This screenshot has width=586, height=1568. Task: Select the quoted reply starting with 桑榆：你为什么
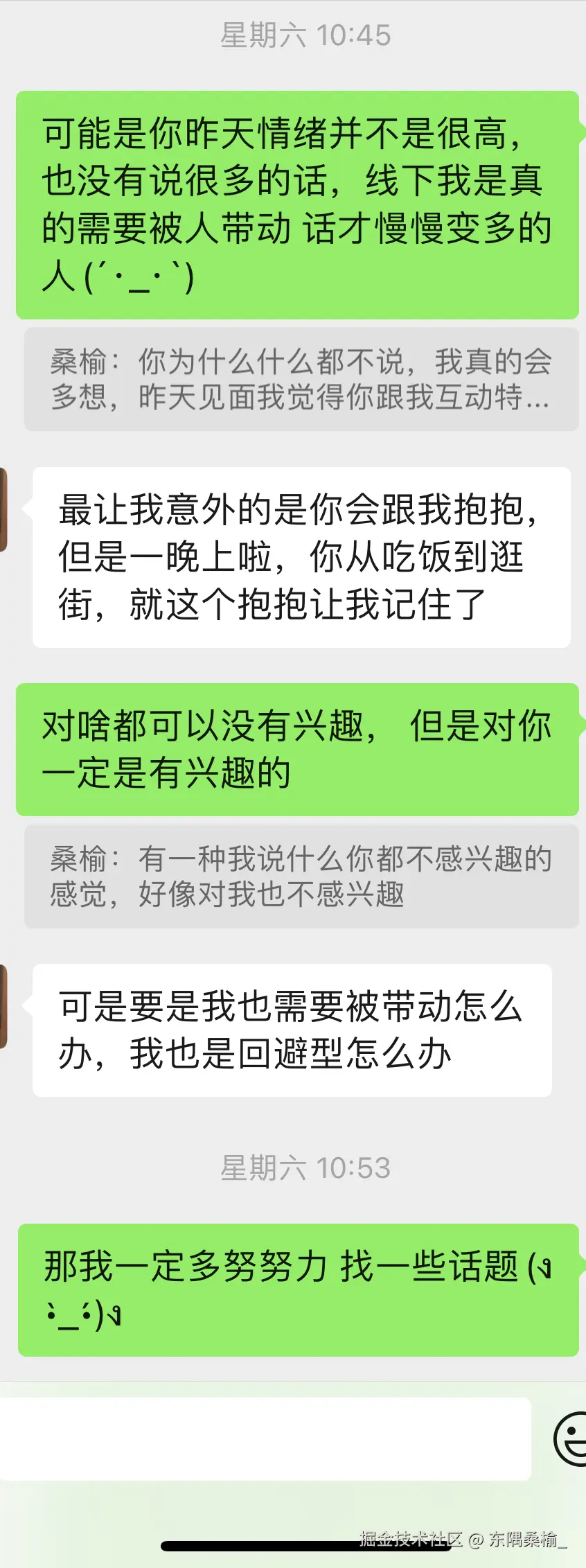[296, 379]
